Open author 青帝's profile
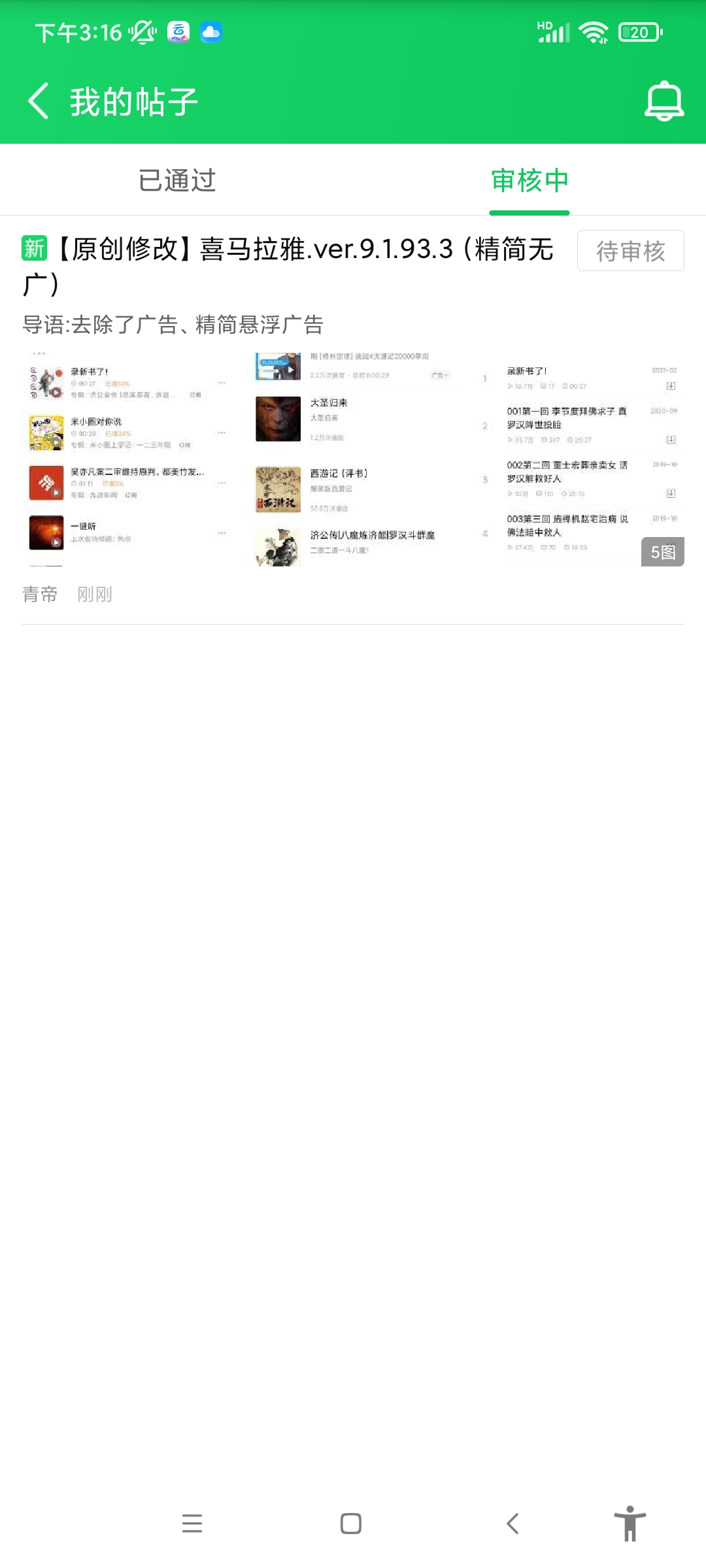 (x=40, y=595)
